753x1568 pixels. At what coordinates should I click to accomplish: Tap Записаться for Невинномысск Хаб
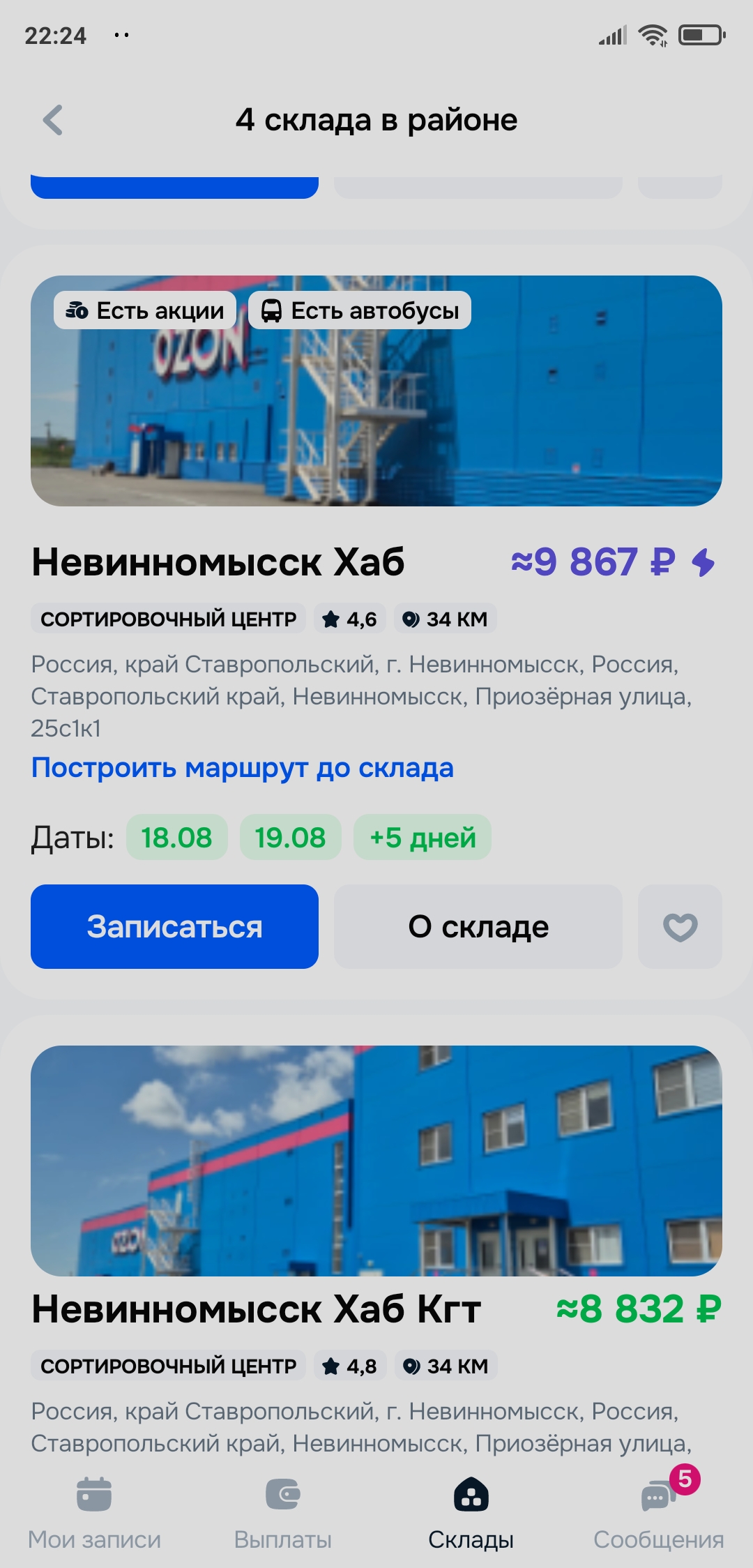[174, 926]
